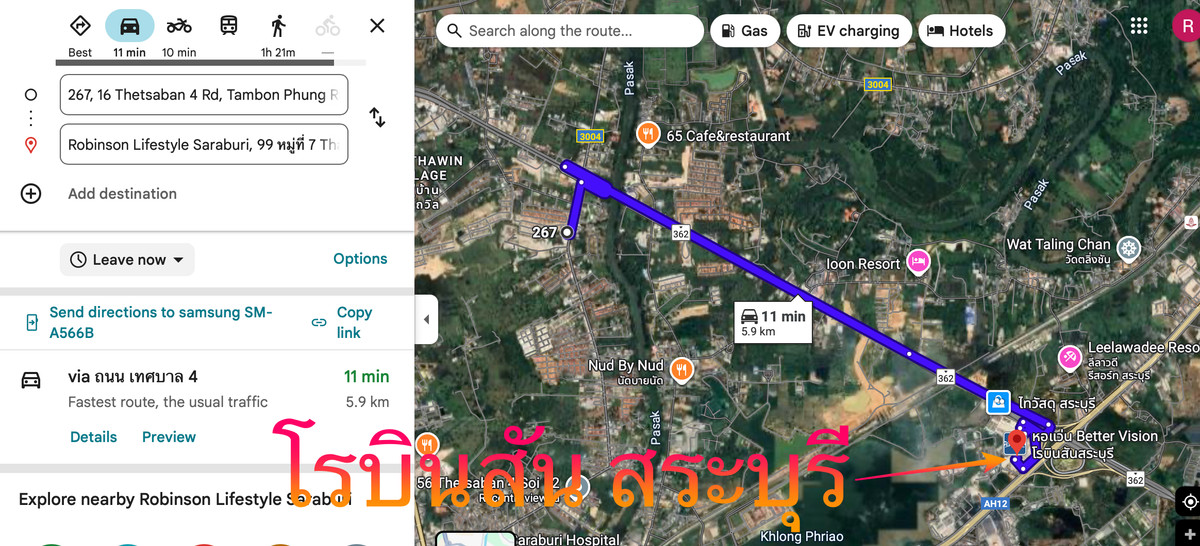
Task: Send directions to samsung SM-A566B
Action: (160, 322)
